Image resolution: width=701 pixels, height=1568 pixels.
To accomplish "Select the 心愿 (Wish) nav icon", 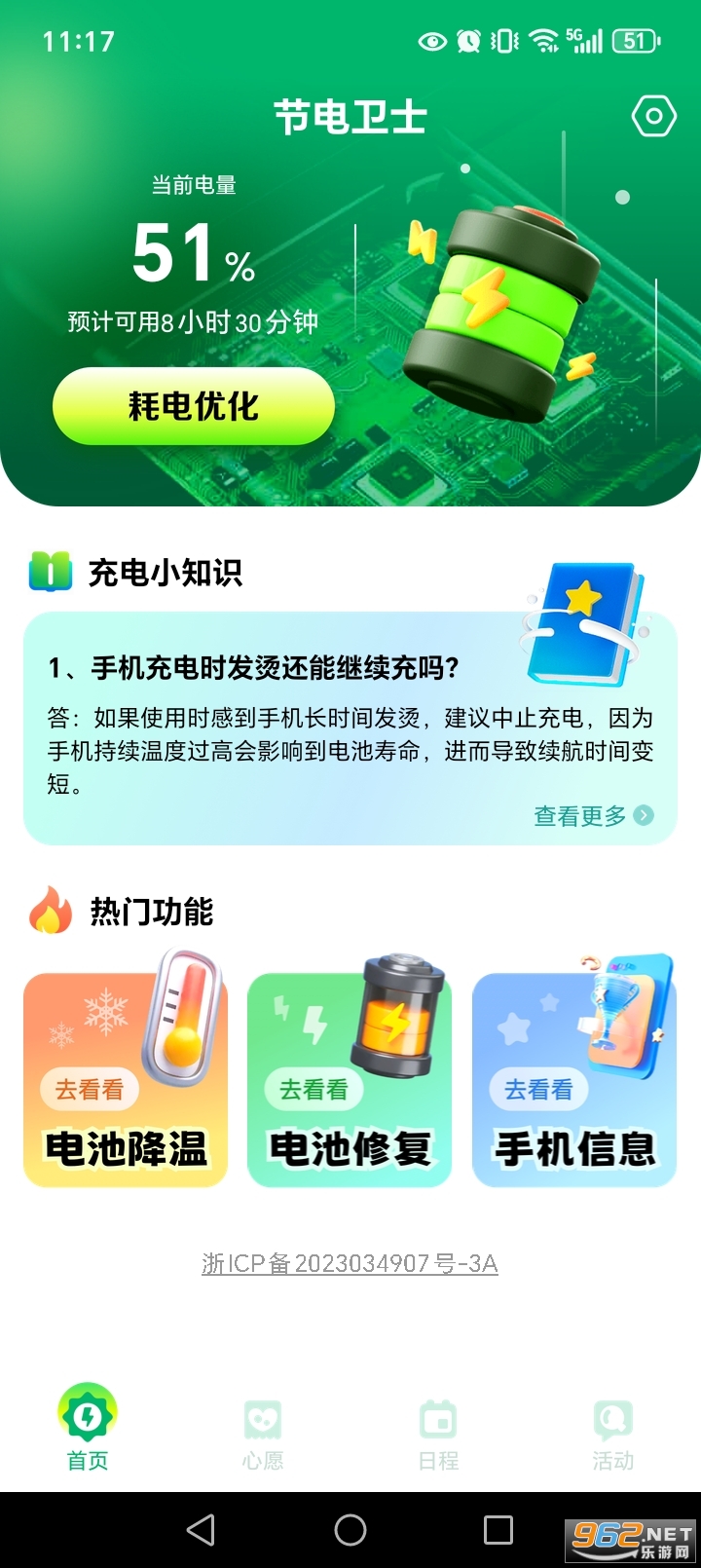I will [261, 1422].
